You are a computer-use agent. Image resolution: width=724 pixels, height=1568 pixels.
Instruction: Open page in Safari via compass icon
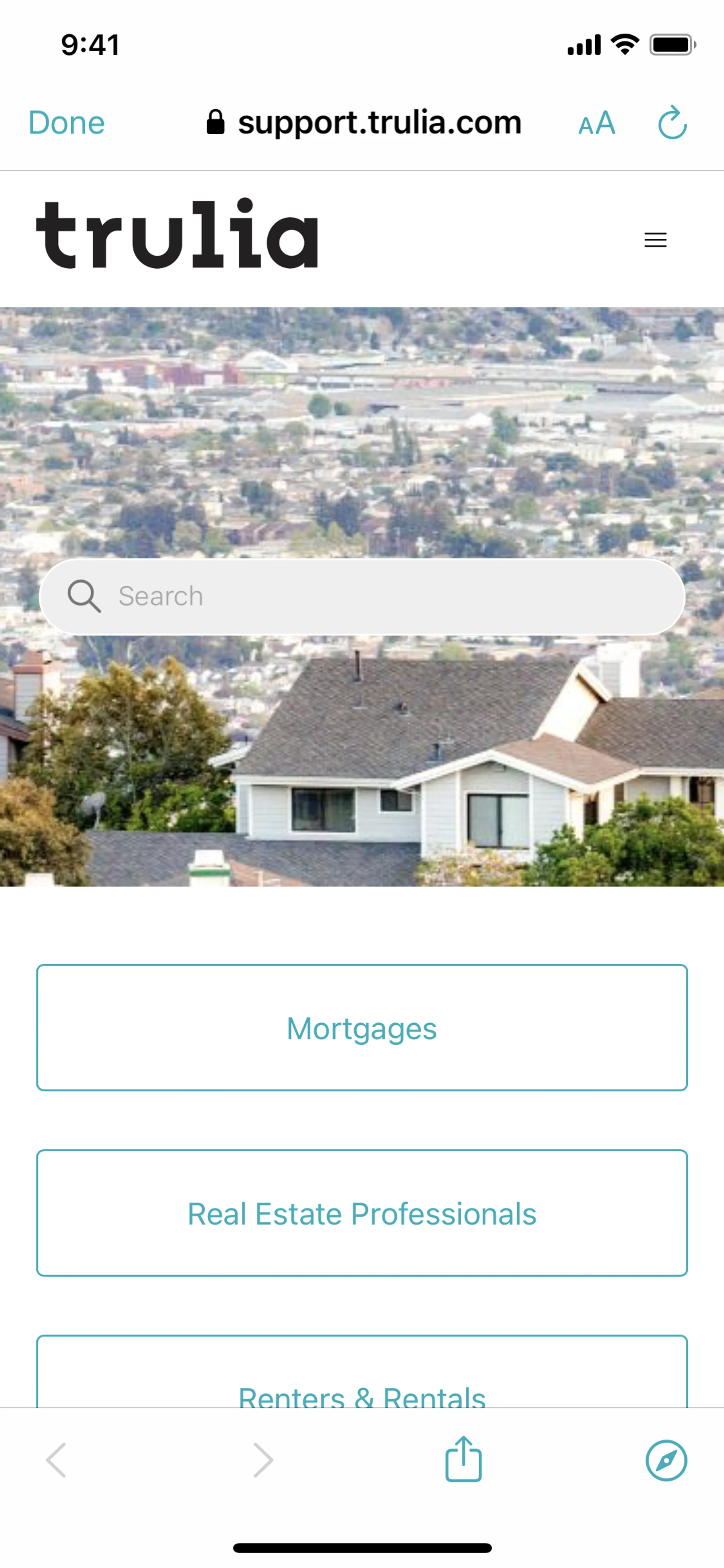pyautogui.click(x=666, y=1460)
